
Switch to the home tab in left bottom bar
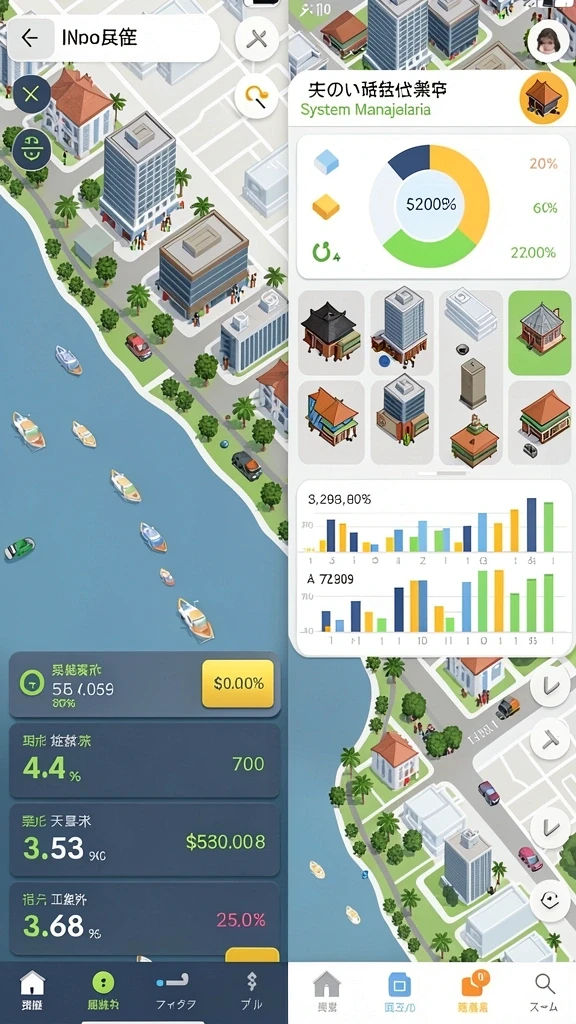[32, 989]
